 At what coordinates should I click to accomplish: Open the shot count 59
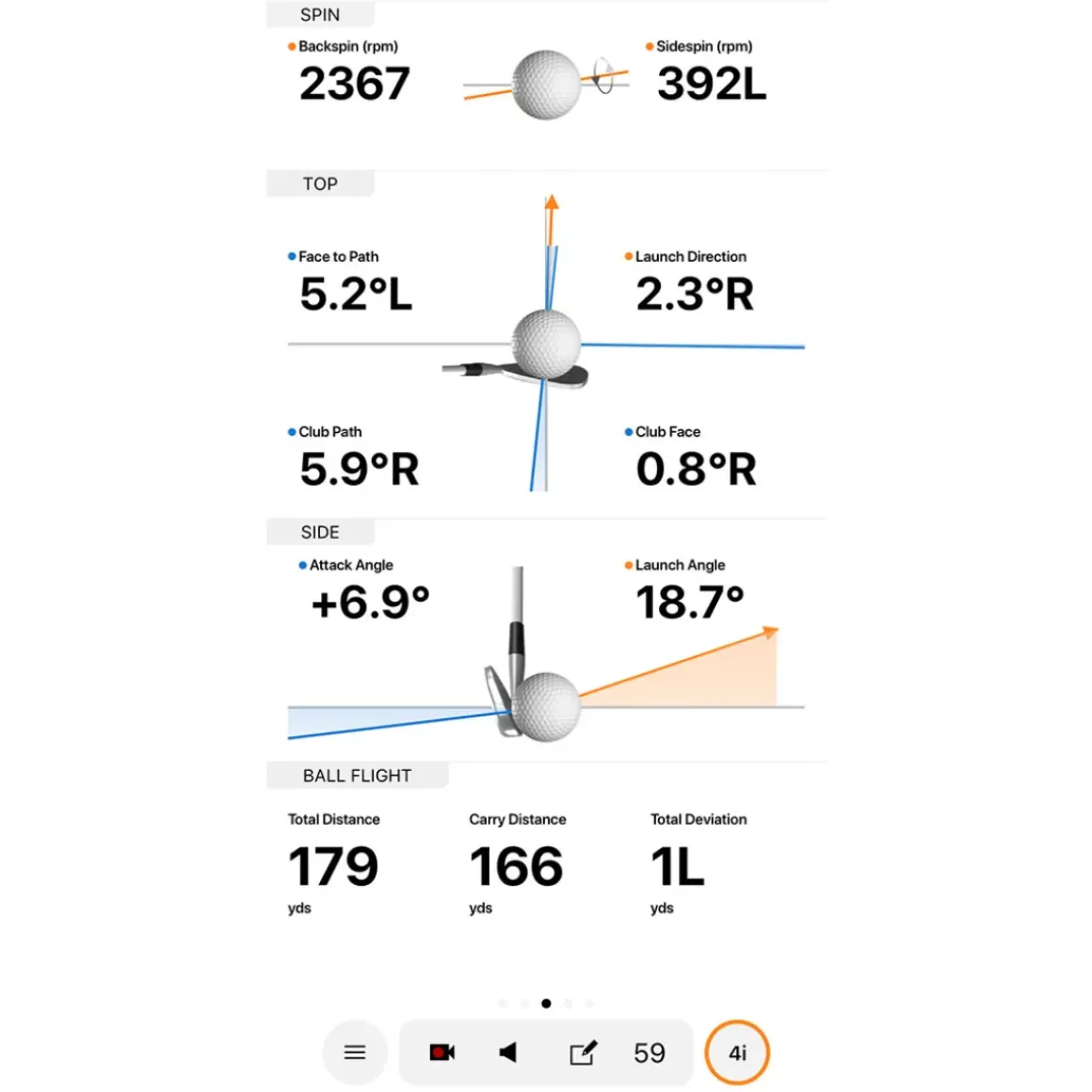(x=650, y=1052)
